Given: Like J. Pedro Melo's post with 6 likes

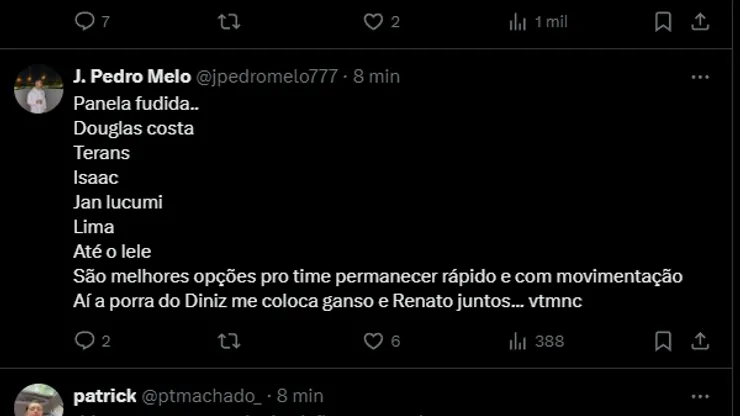Looking at the screenshot, I should [x=374, y=341].
